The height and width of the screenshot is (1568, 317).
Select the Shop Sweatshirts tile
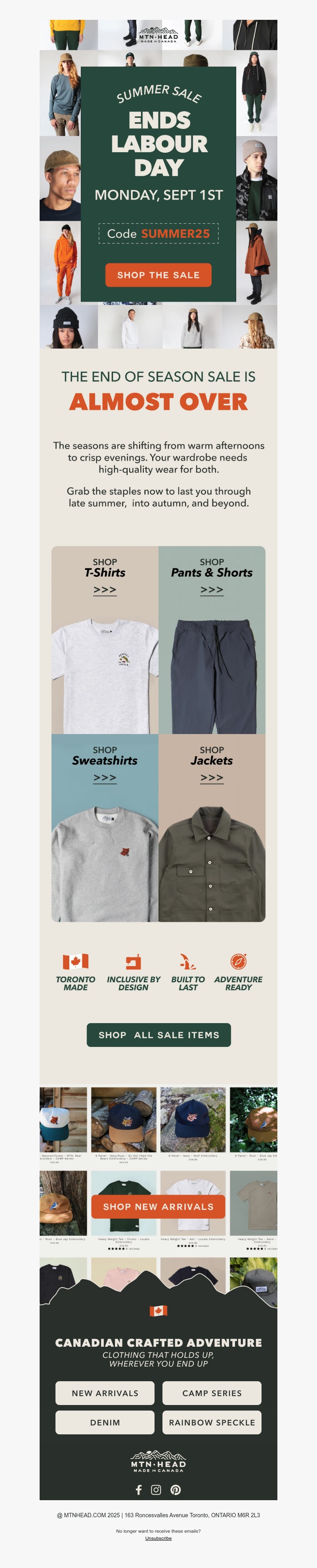point(105,827)
